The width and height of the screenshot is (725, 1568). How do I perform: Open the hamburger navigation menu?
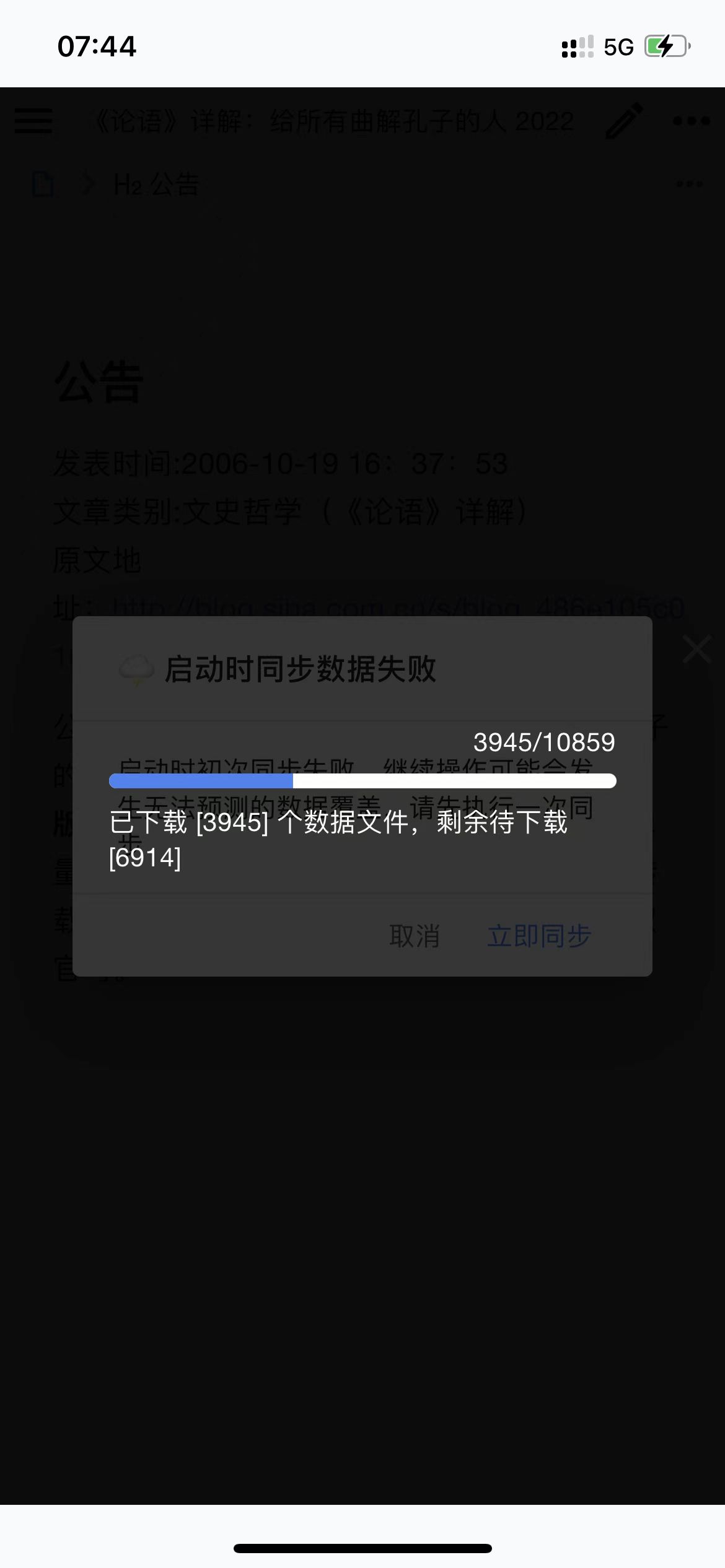[x=32, y=122]
